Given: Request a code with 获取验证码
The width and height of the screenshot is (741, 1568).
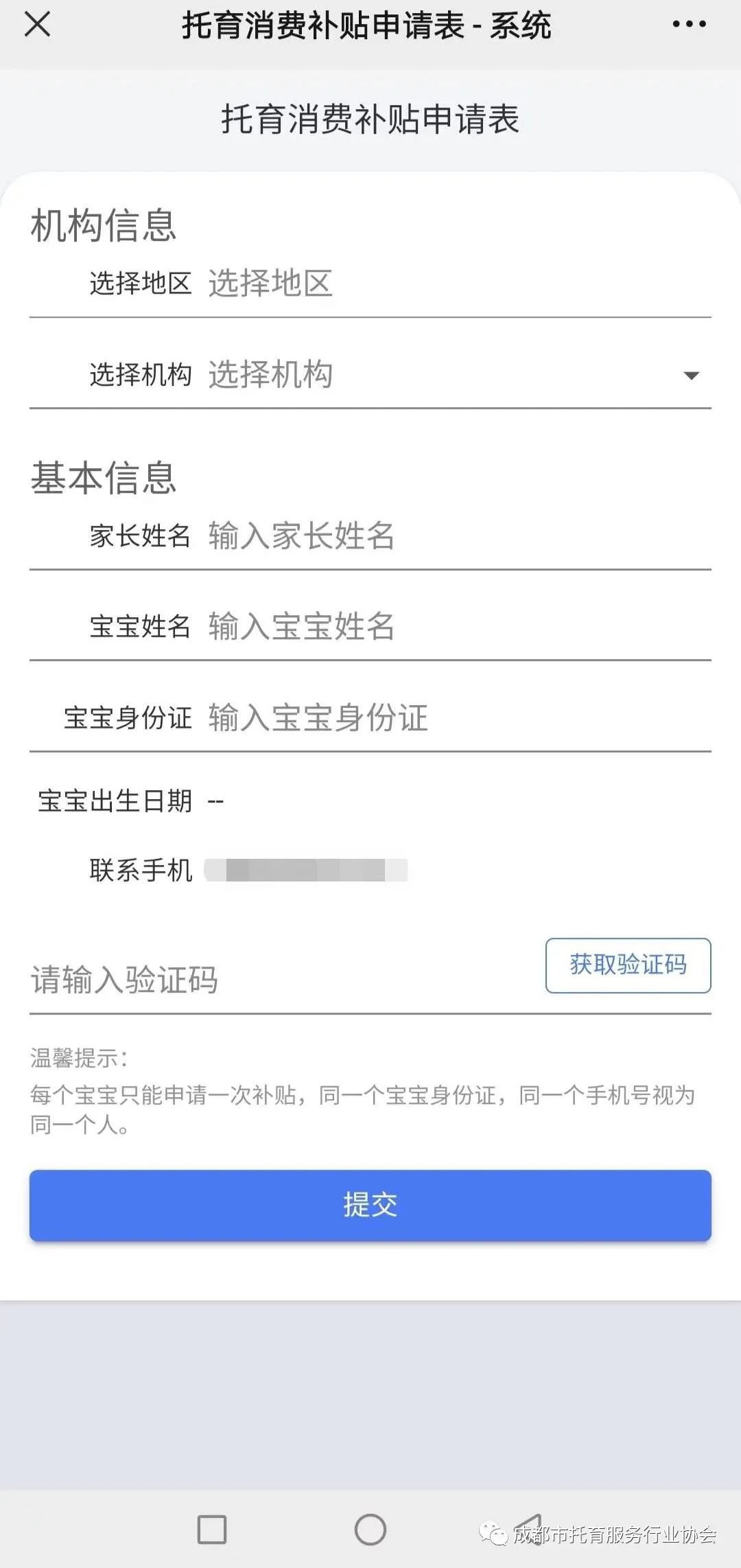Looking at the screenshot, I should click(x=628, y=965).
